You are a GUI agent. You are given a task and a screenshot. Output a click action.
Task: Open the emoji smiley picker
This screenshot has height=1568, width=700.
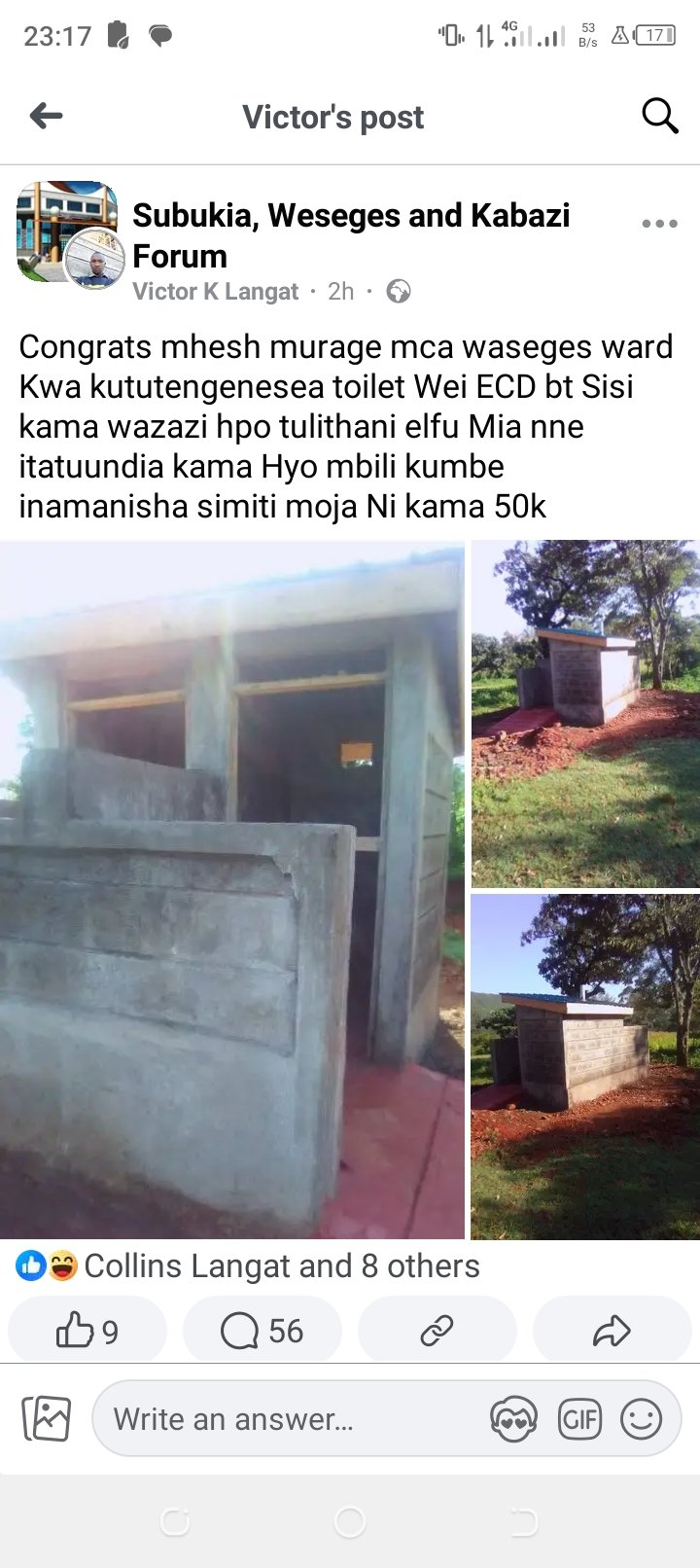click(642, 1419)
